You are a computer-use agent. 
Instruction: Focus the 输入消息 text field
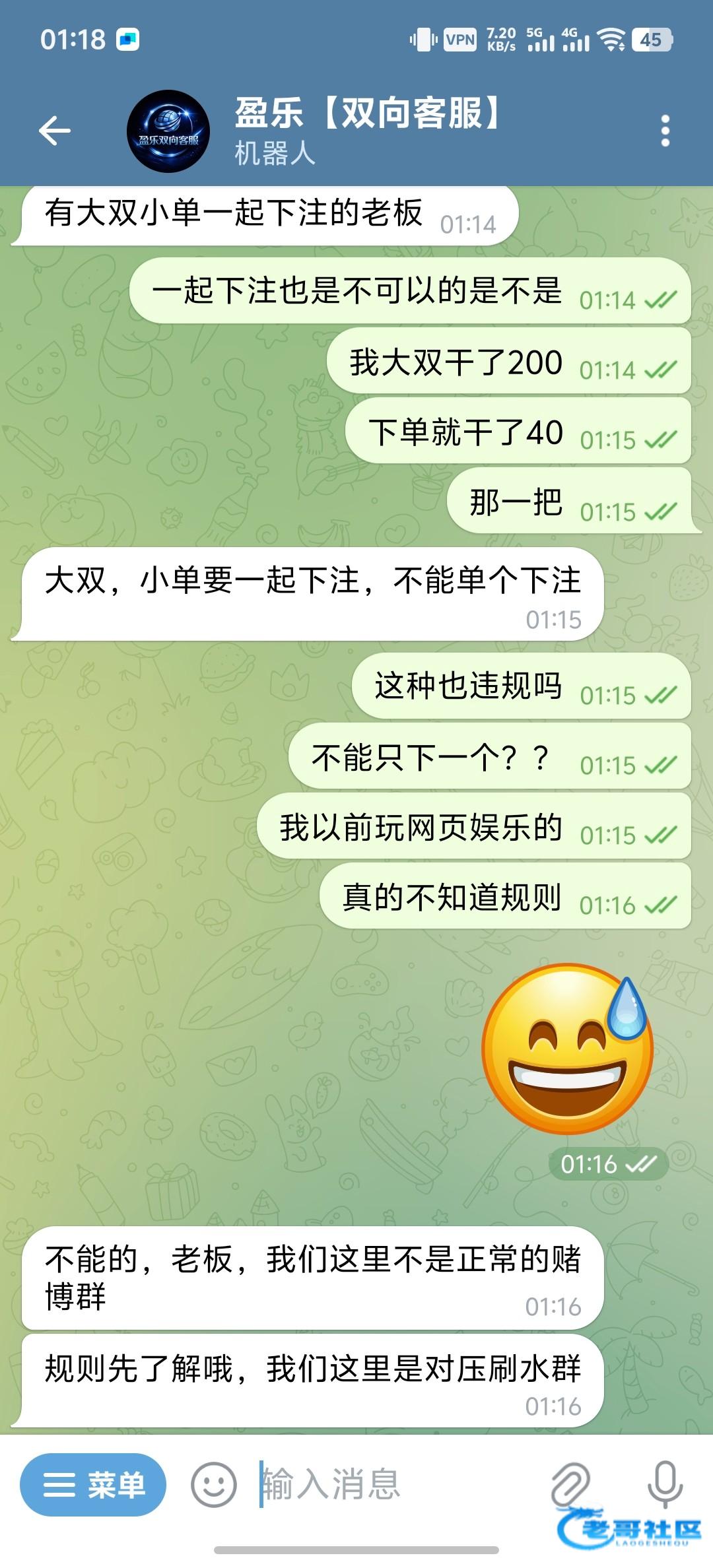pyautogui.click(x=396, y=1485)
